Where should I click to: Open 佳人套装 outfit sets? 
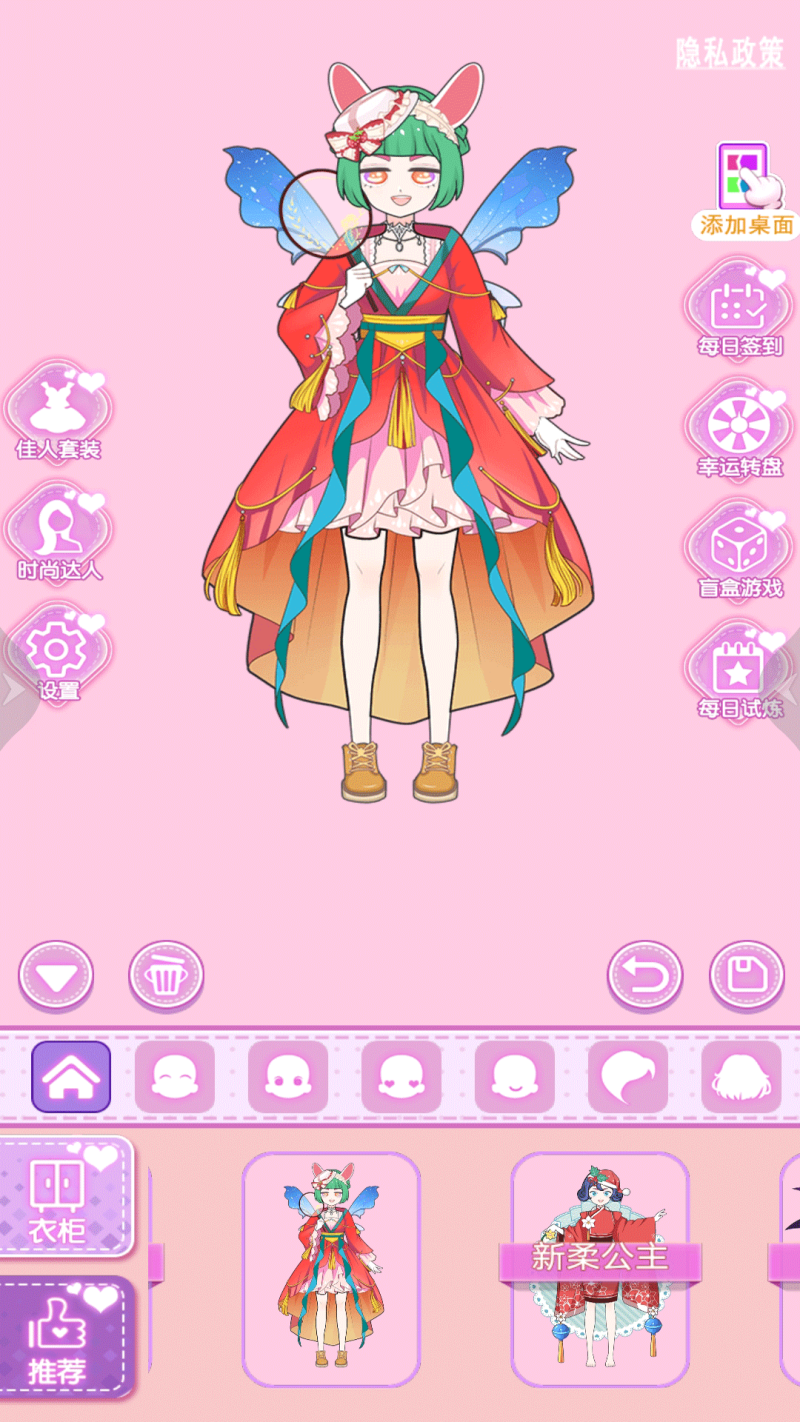[57, 412]
